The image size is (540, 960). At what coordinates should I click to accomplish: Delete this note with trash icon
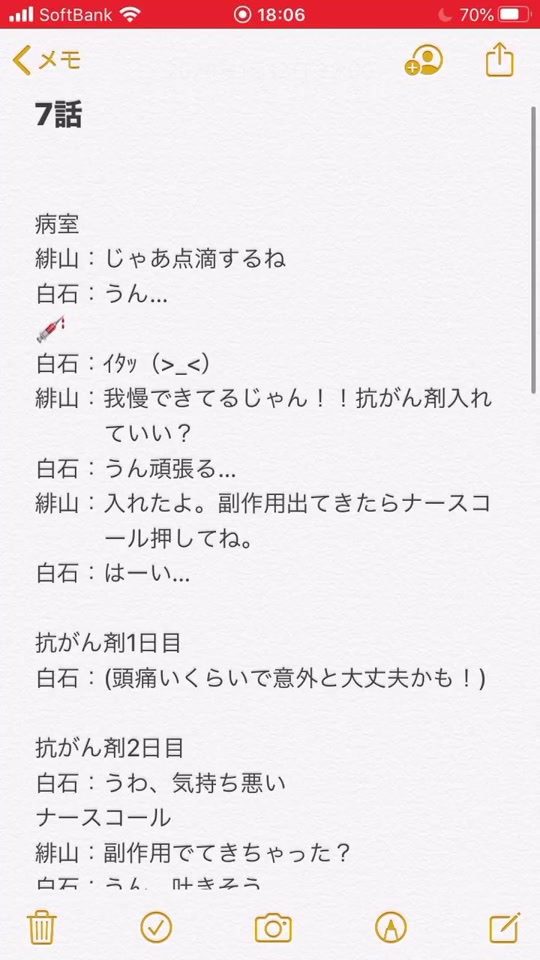pyautogui.click(x=42, y=928)
